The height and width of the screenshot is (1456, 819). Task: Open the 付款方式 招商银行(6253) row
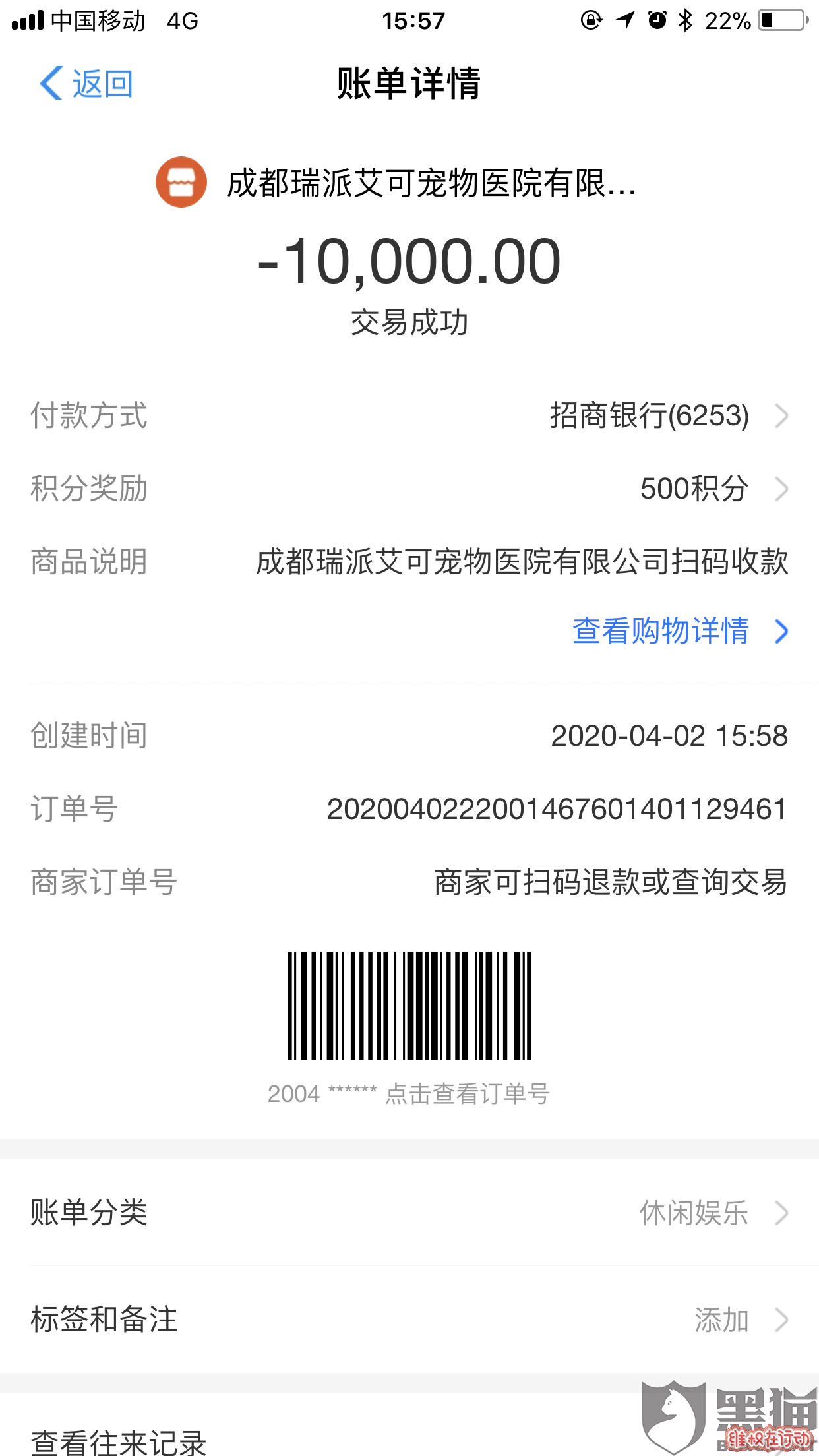tap(409, 415)
